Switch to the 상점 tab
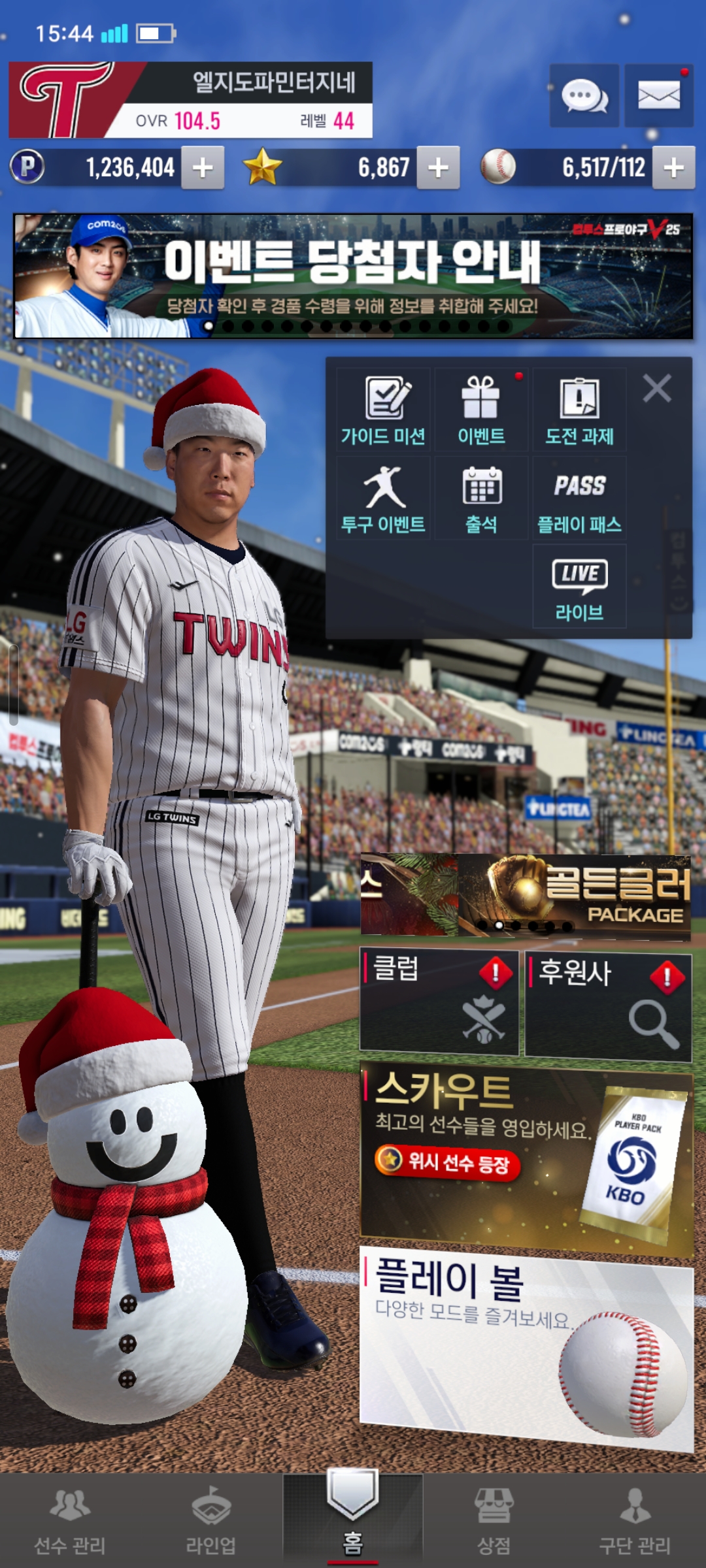 point(494,1519)
